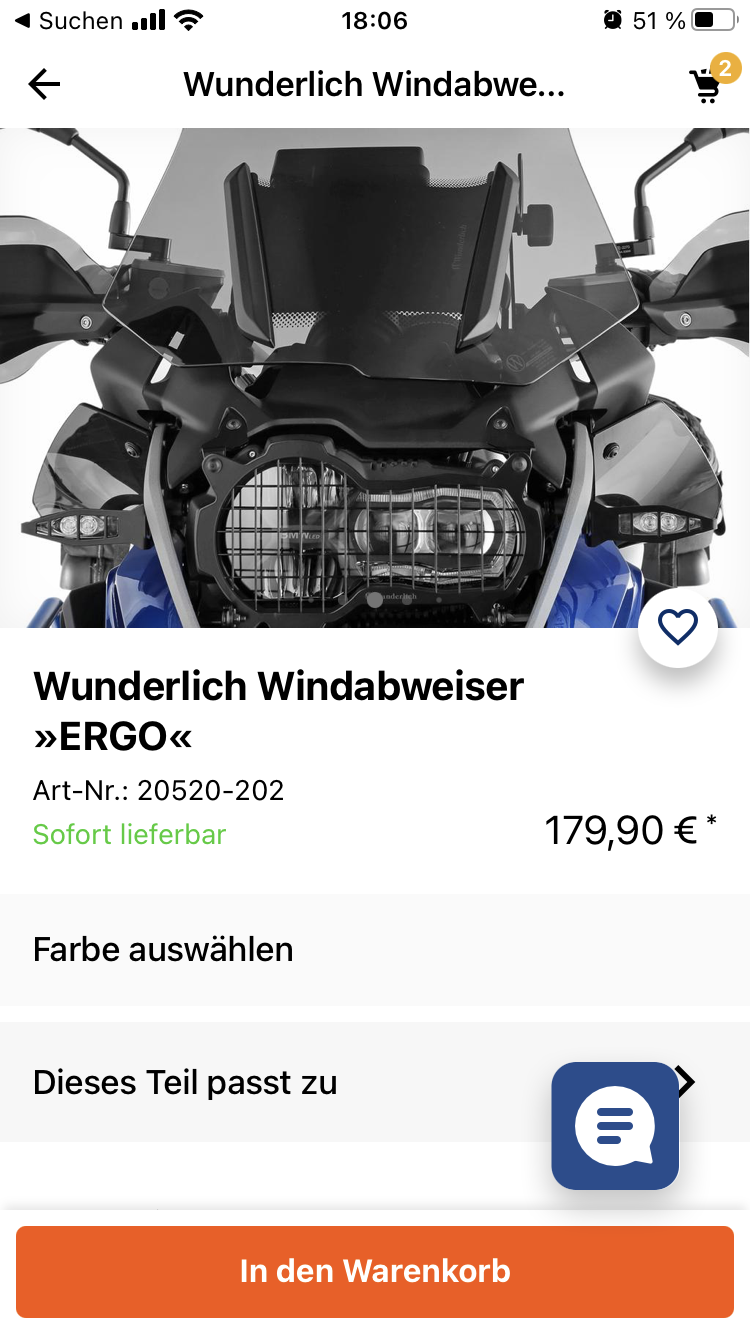Open the chat support bubble
Viewport: 750px width, 1334px height.
(x=615, y=1126)
